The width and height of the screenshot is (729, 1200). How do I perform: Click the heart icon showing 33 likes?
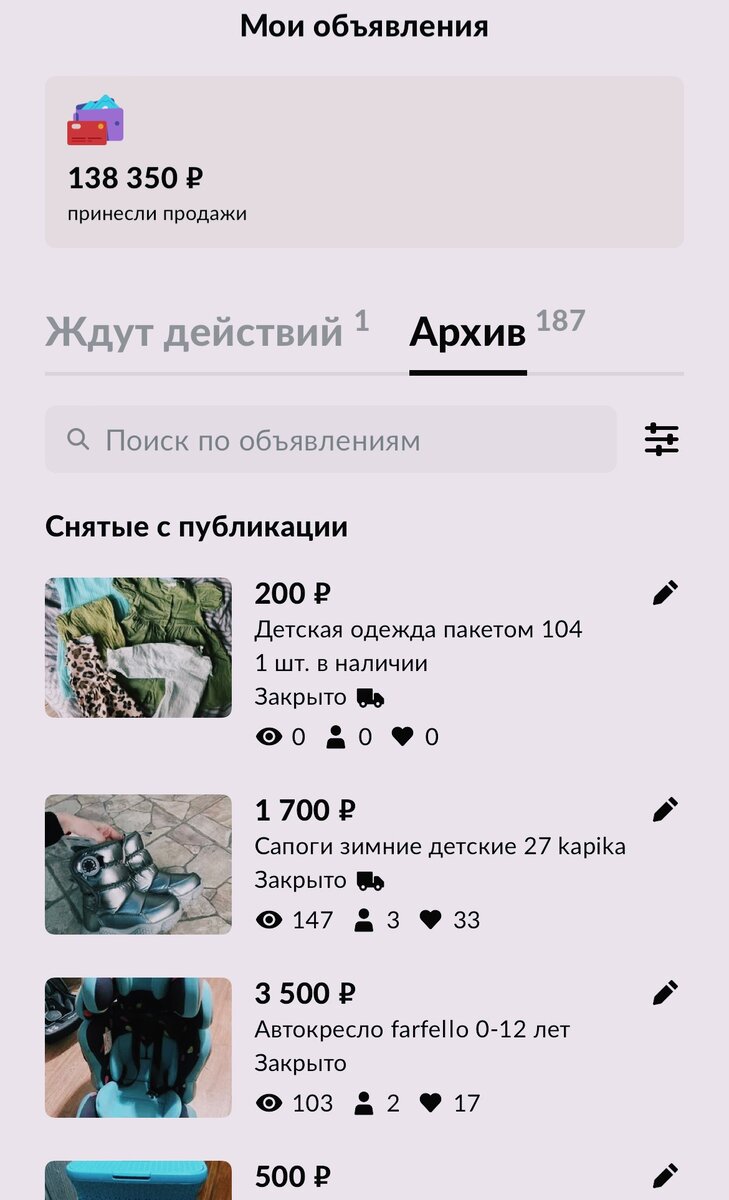(x=430, y=920)
